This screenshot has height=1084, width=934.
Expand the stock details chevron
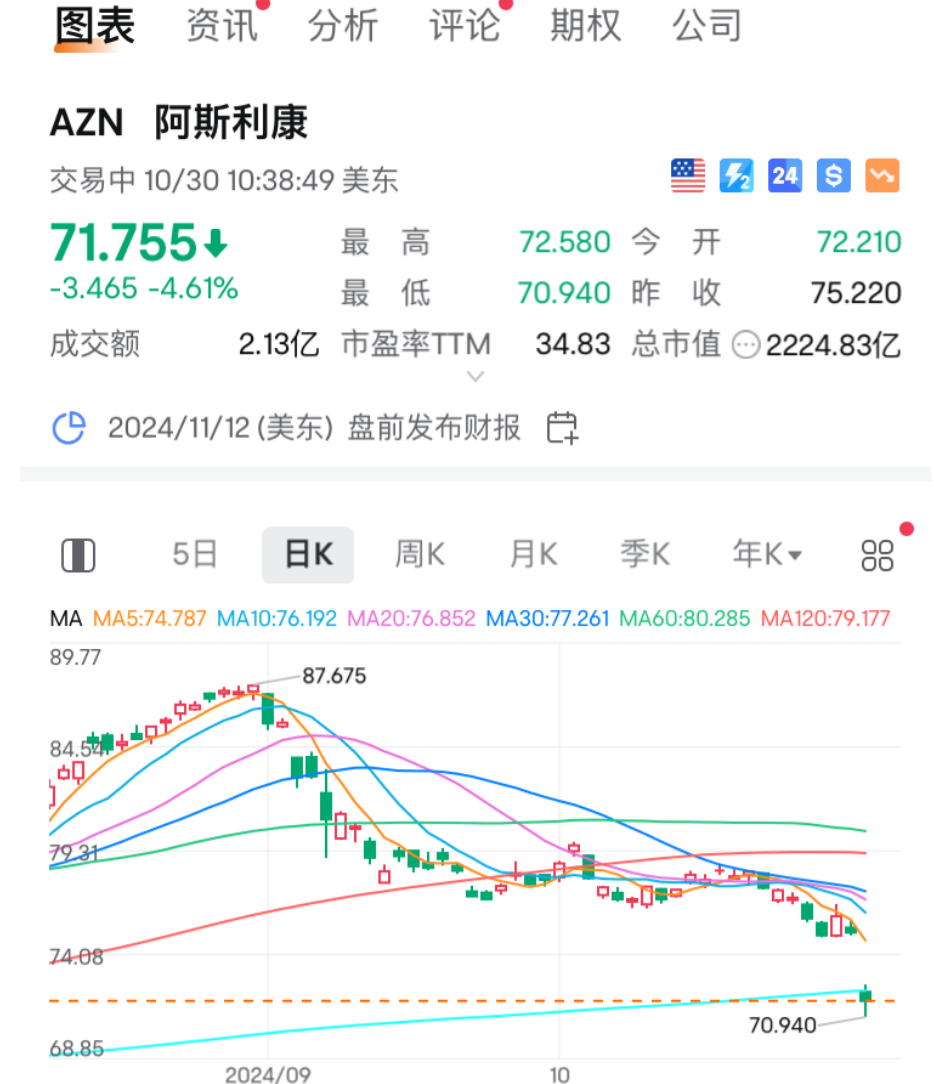[476, 377]
